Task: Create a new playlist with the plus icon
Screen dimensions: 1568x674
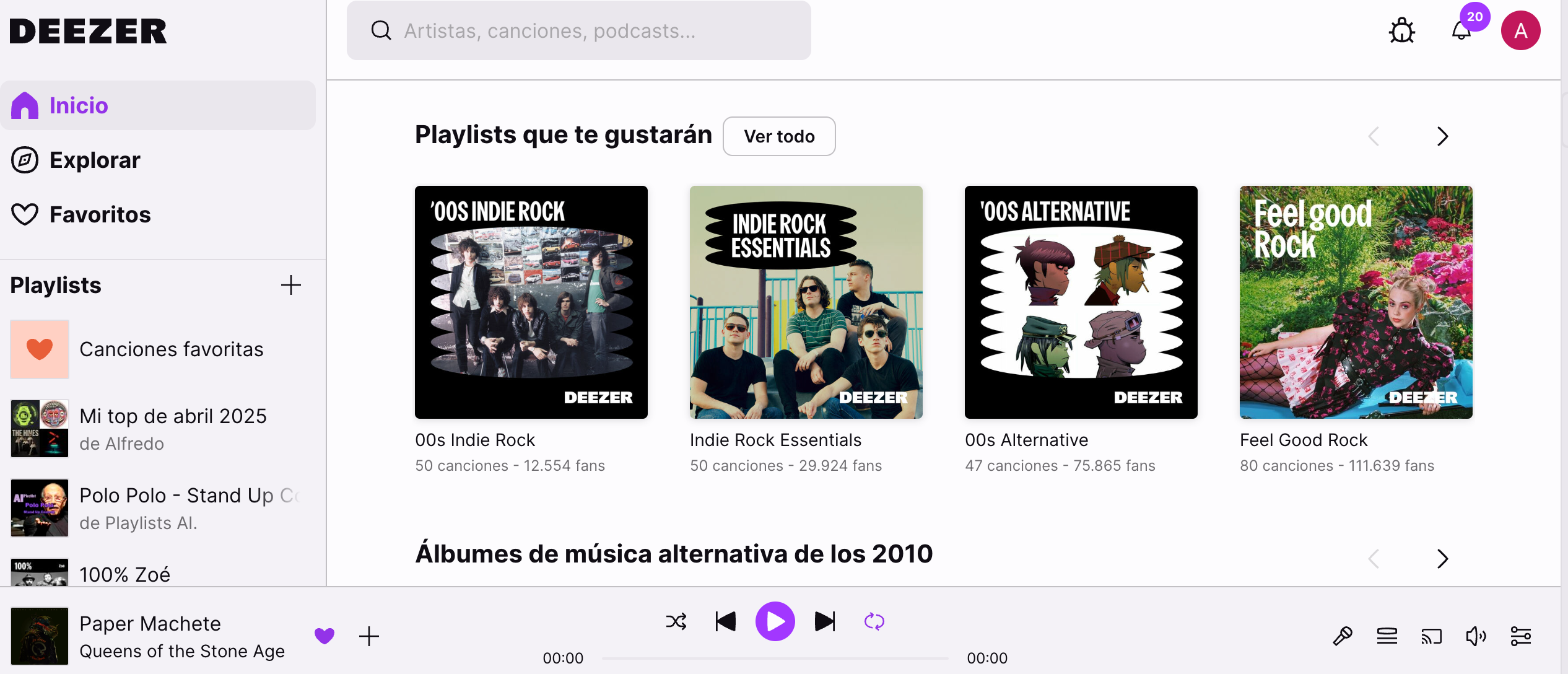Action: 290,285
